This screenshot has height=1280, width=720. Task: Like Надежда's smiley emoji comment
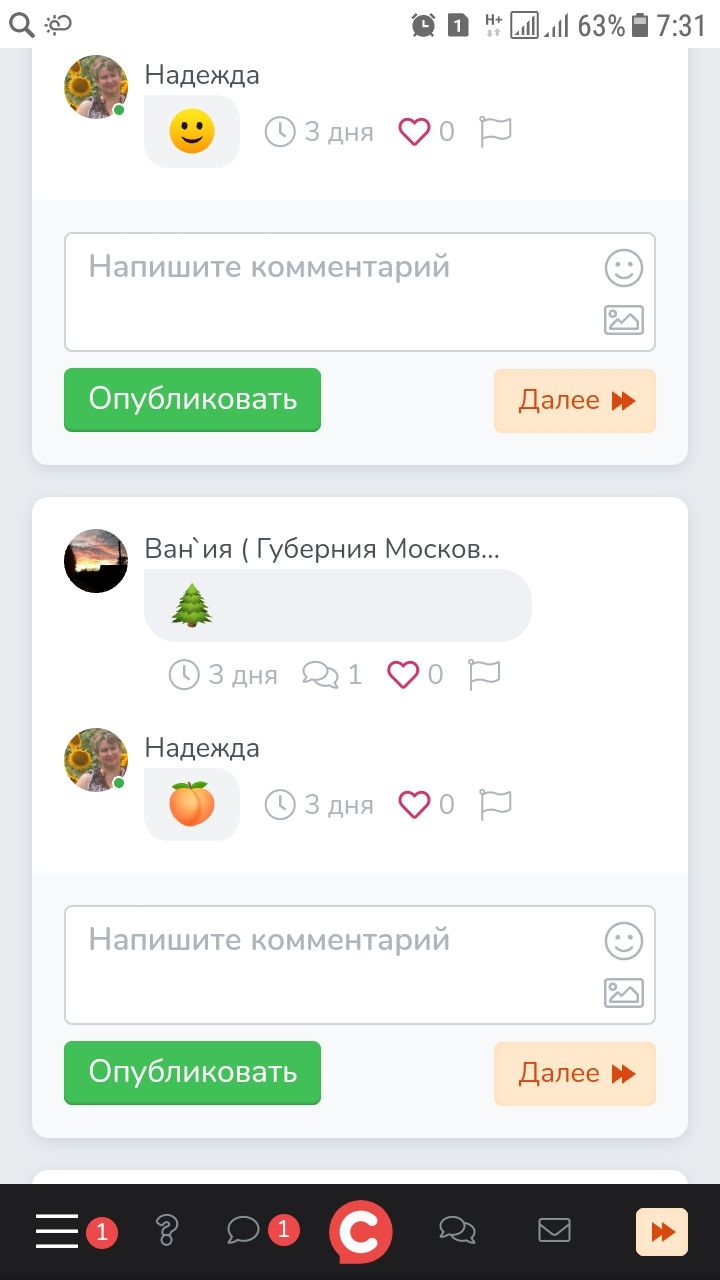click(x=414, y=131)
